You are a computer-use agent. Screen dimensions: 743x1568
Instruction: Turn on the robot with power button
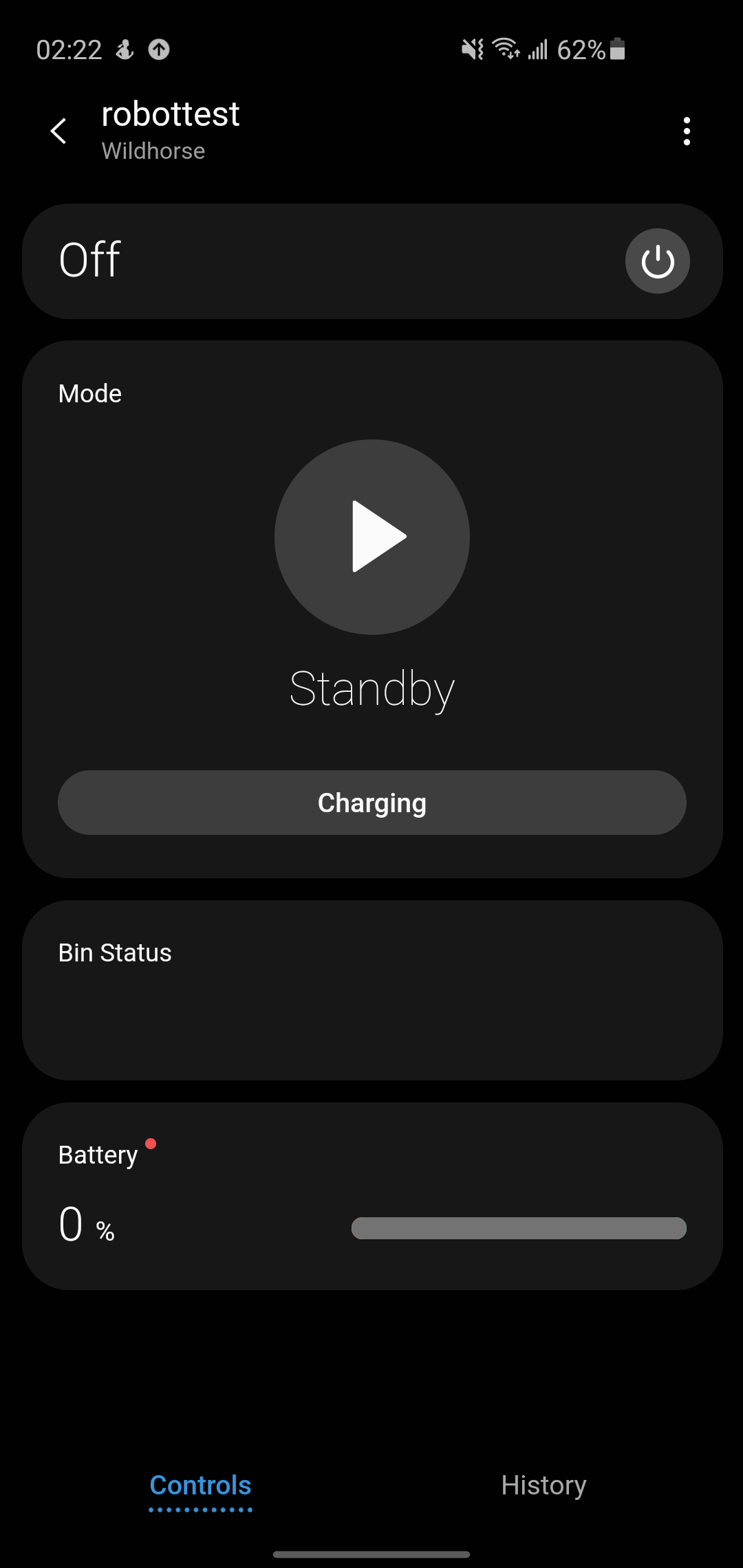(657, 261)
